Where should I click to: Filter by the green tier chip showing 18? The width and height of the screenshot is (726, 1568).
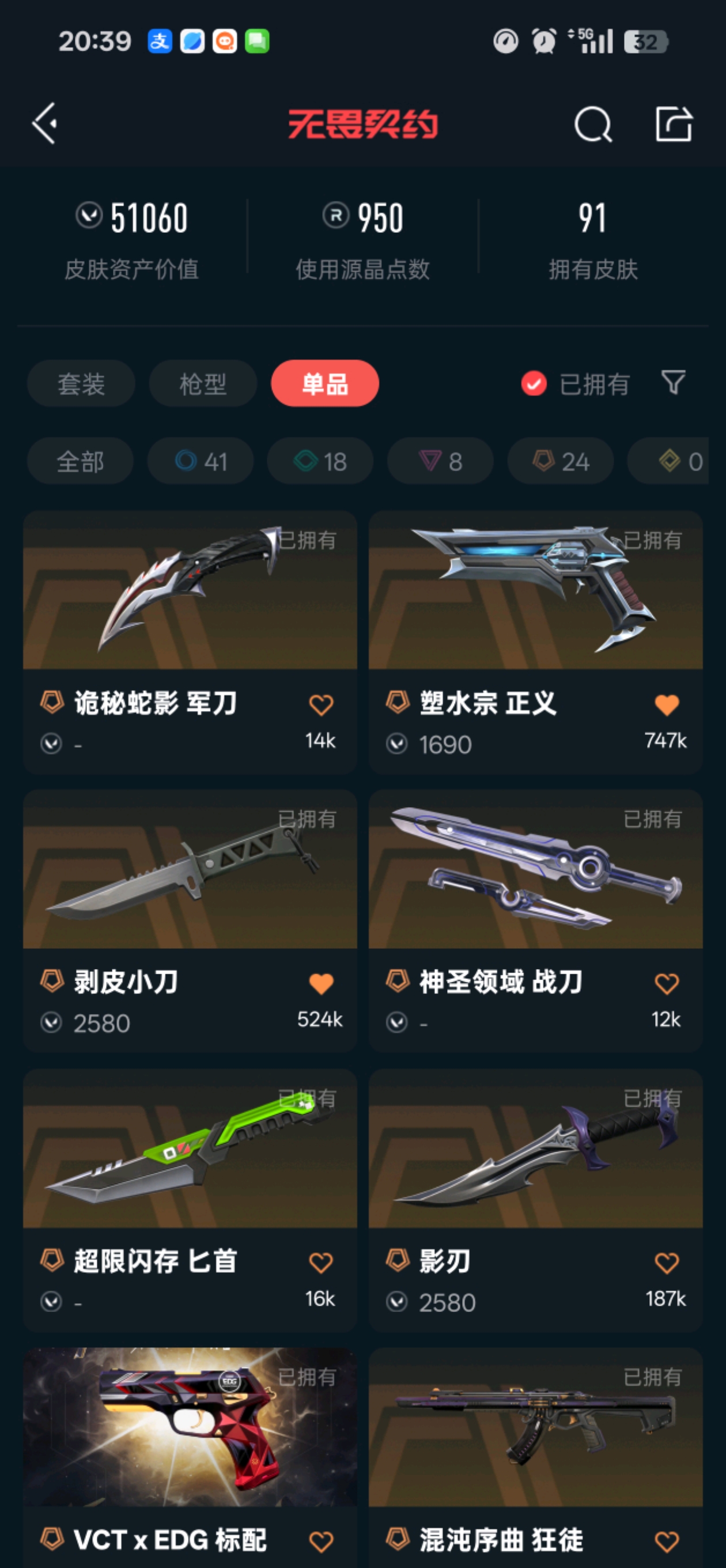(320, 461)
